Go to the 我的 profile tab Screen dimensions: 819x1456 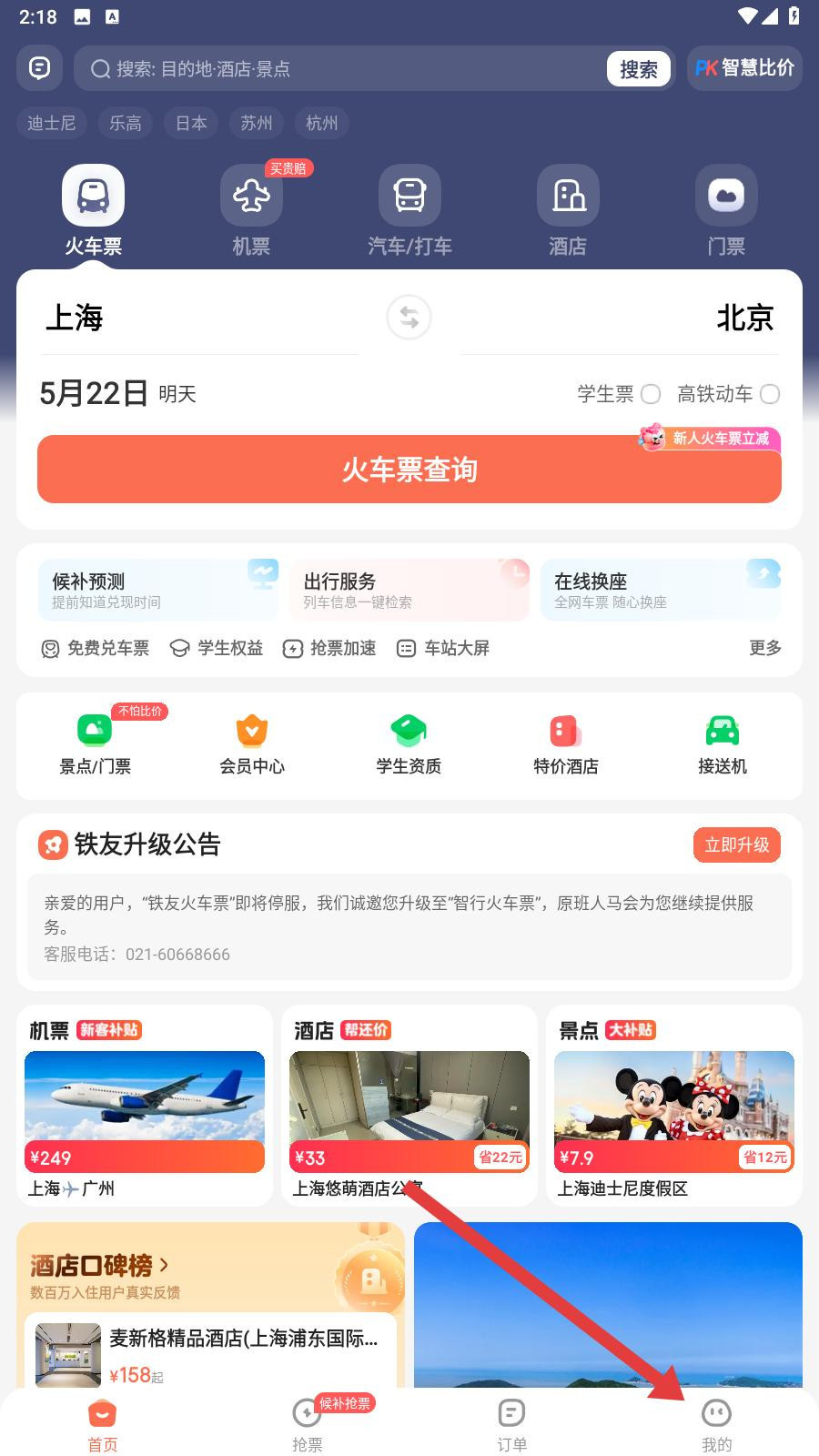[715, 1424]
